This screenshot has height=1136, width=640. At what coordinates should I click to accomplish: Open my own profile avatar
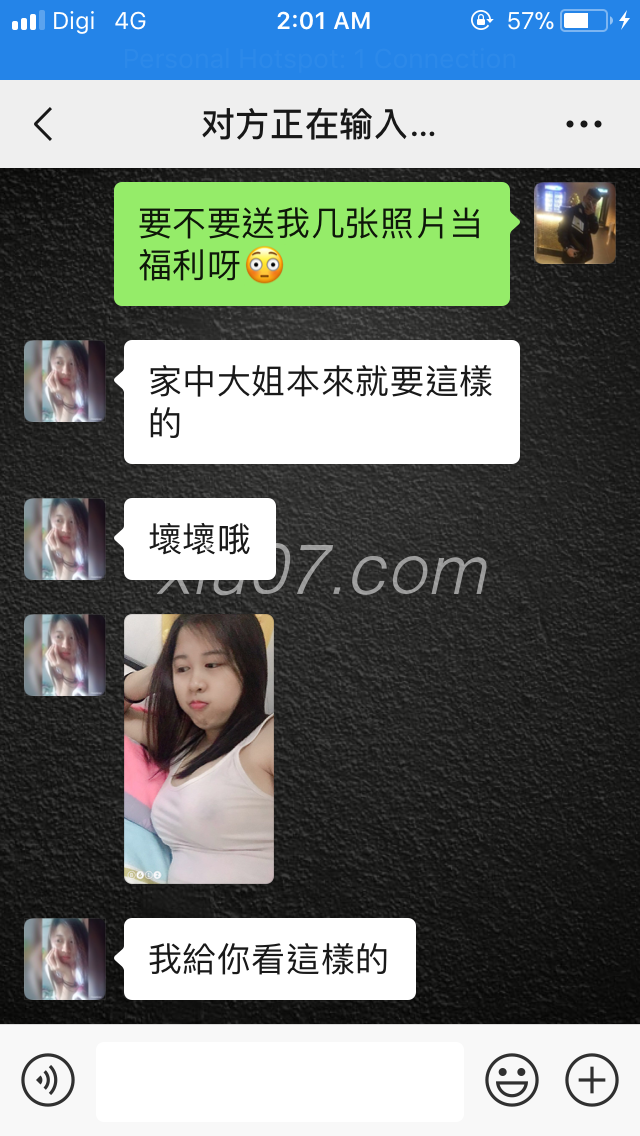click(574, 223)
